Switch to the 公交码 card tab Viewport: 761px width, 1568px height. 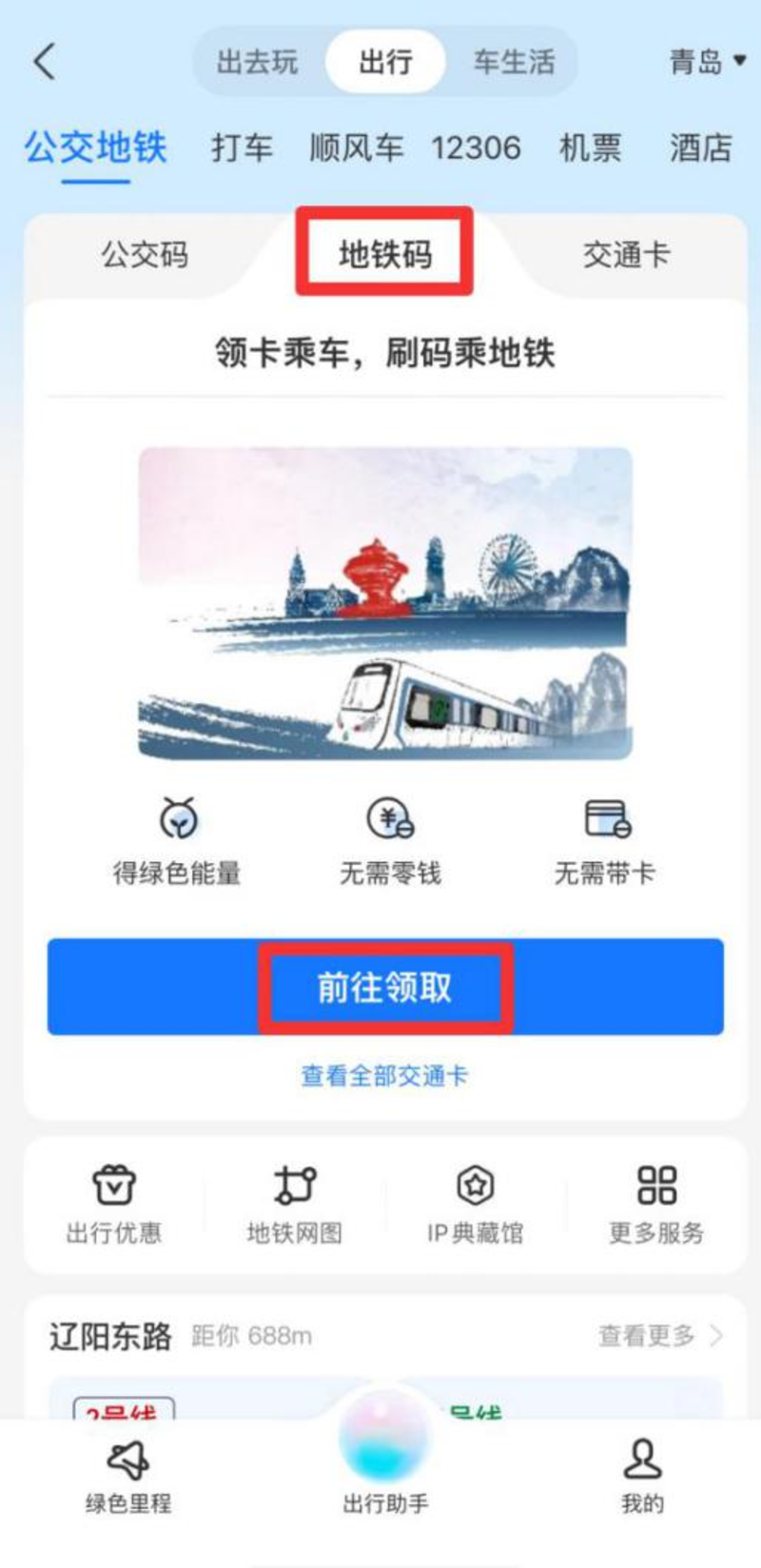145,255
